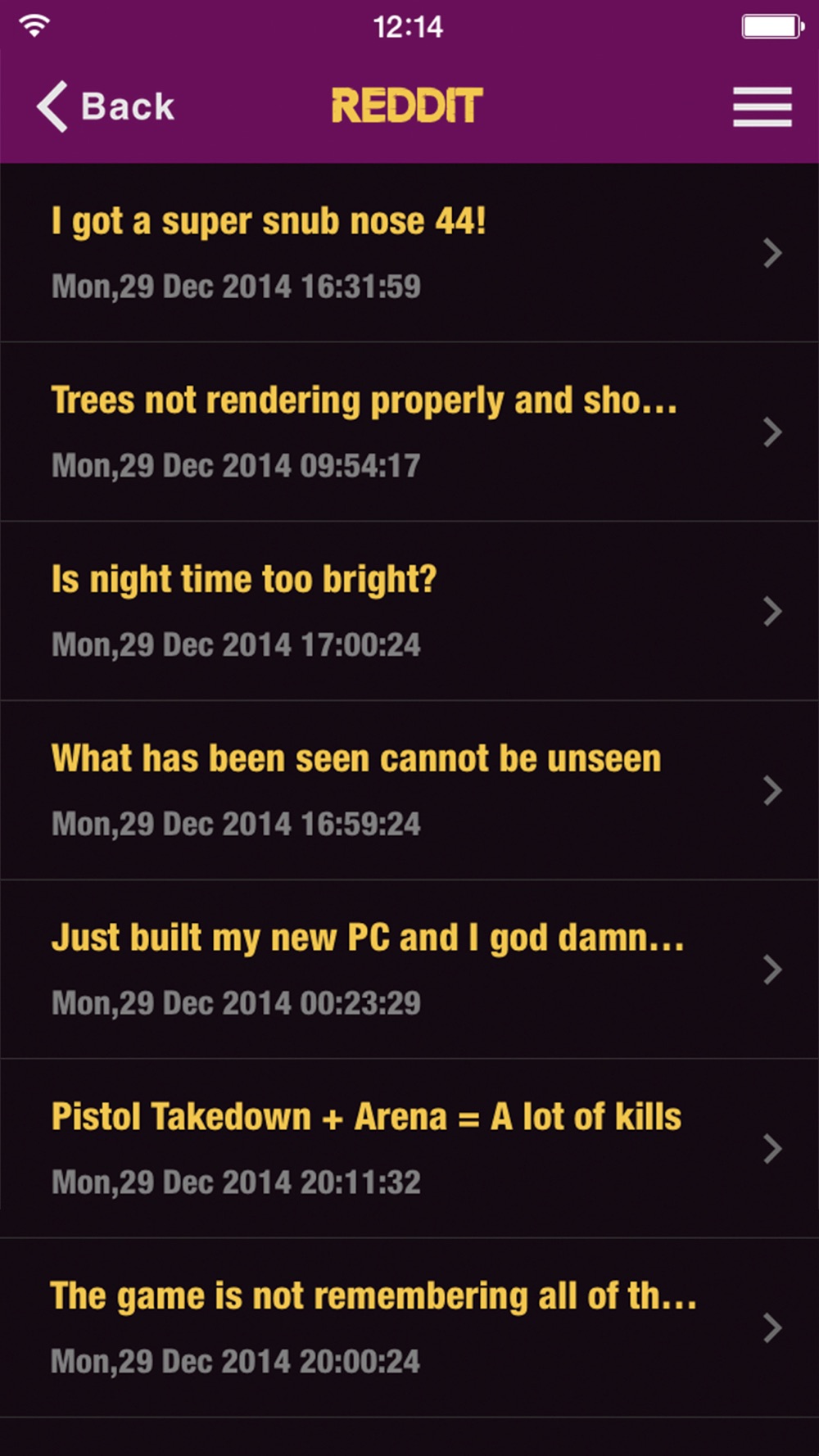This screenshot has height=1456, width=819.
Task: Go back using the Back button
Action: (106, 106)
